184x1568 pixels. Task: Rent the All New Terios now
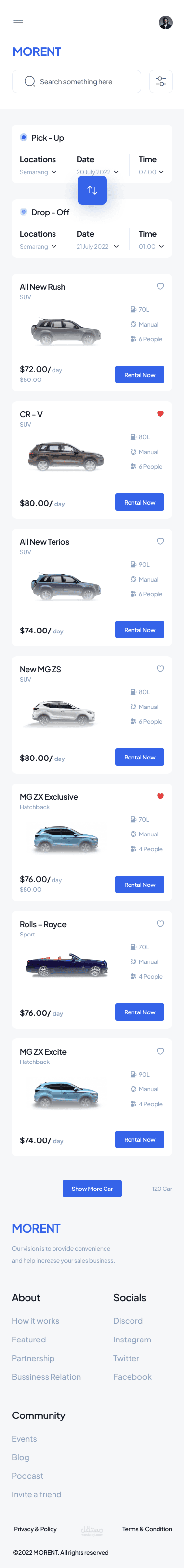139,630
